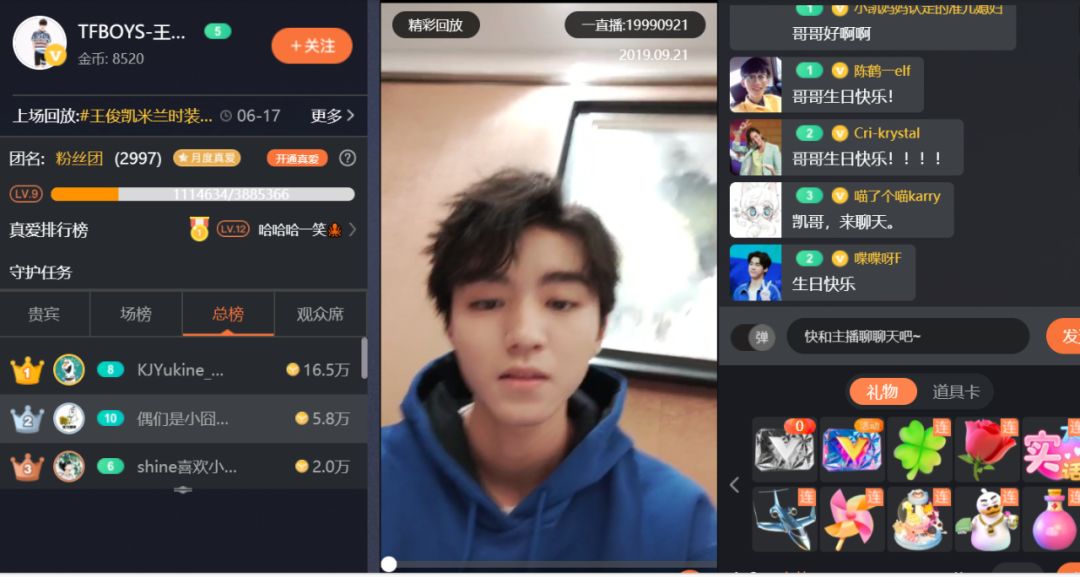Screen dimensions: 1080x577
Task: Open 更多 past replays
Action: (333, 116)
